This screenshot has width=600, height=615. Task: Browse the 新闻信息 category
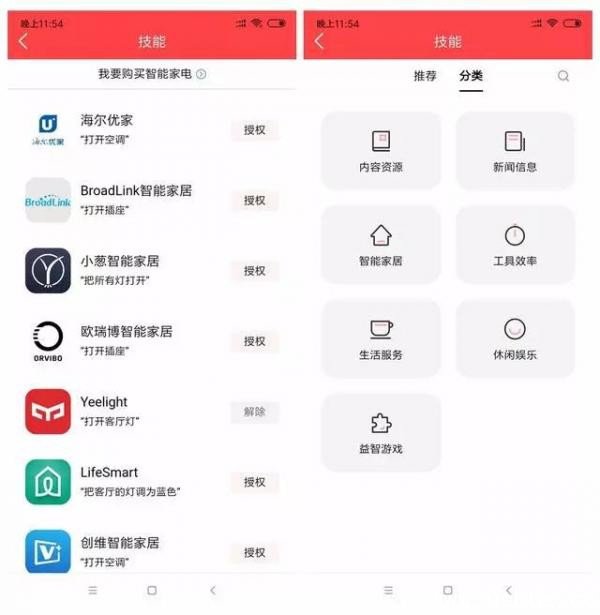coord(515,150)
